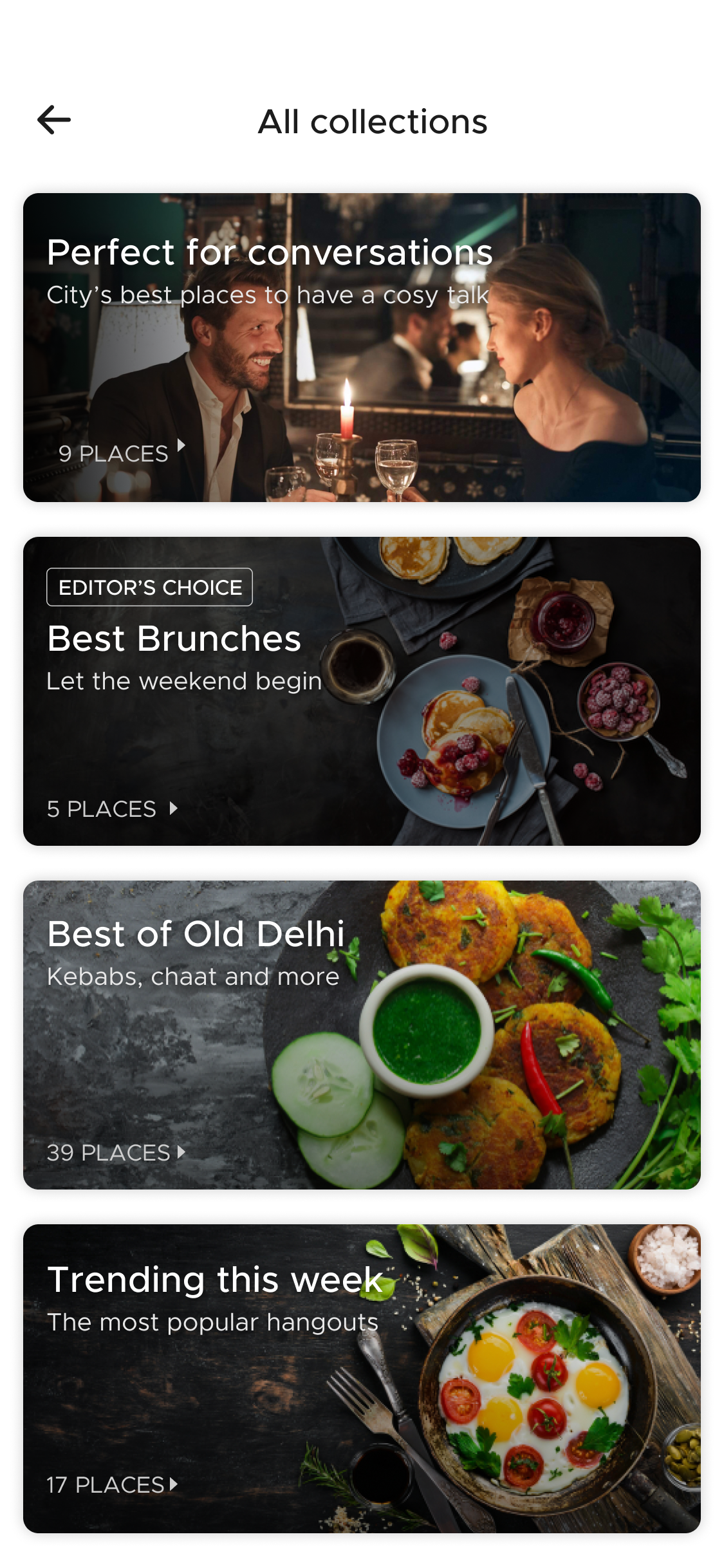Image resolution: width=724 pixels, height=1568 pixels.
Task: Go back using the arrow icon
Action: coord(54,120)
